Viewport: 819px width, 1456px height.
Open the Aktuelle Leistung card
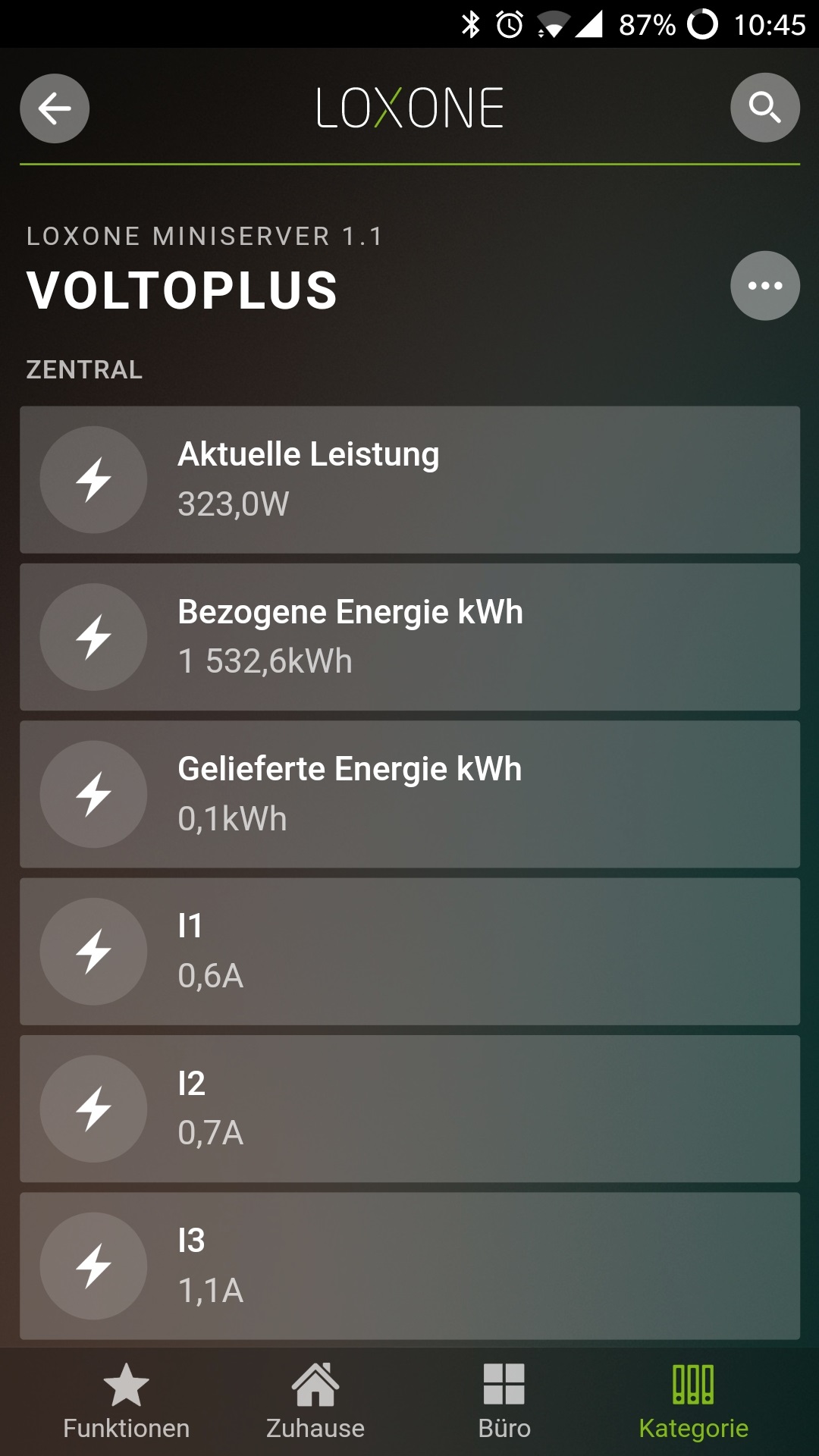pos(409,479)
